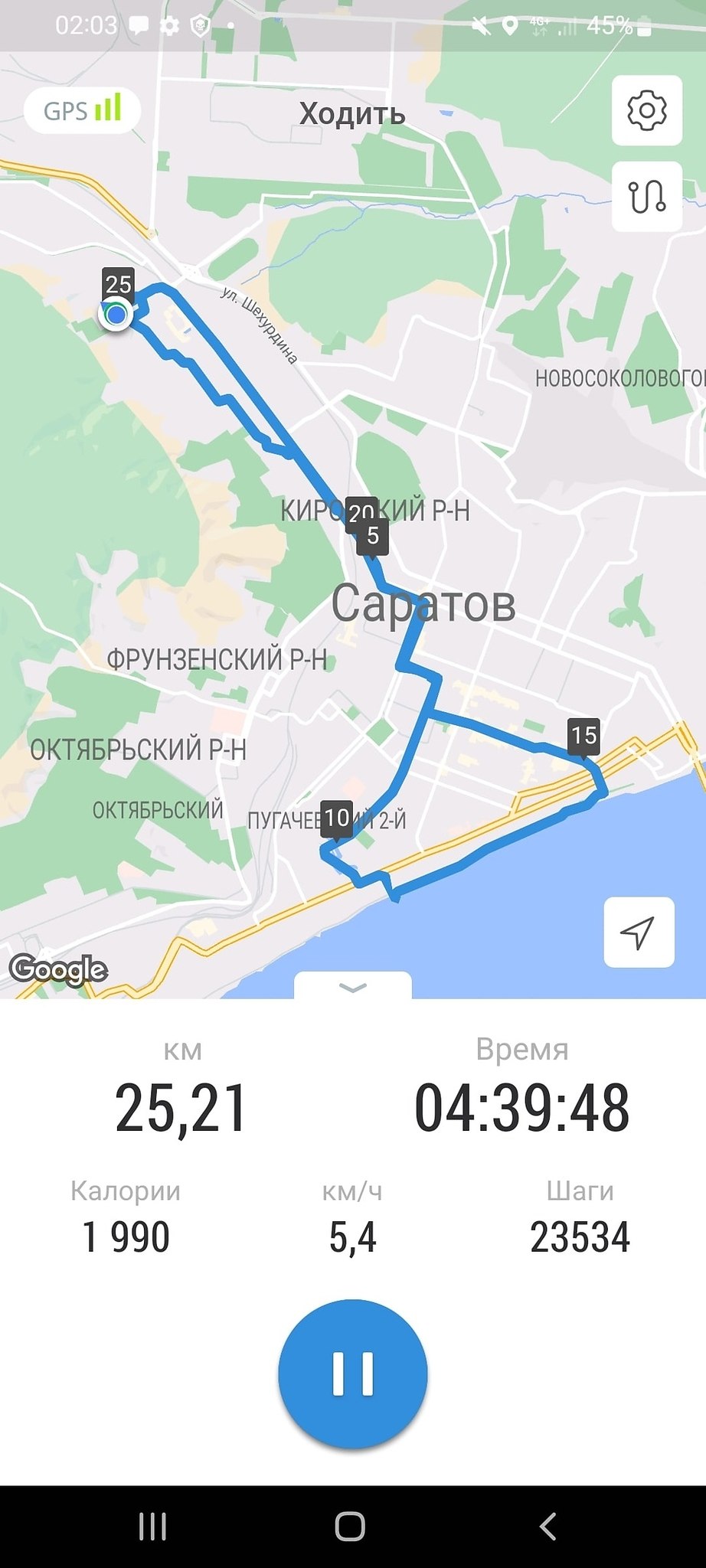The image size is (706, 1568).
Task: Open recent apps from the navigation bar
Action: point(153,1527)
